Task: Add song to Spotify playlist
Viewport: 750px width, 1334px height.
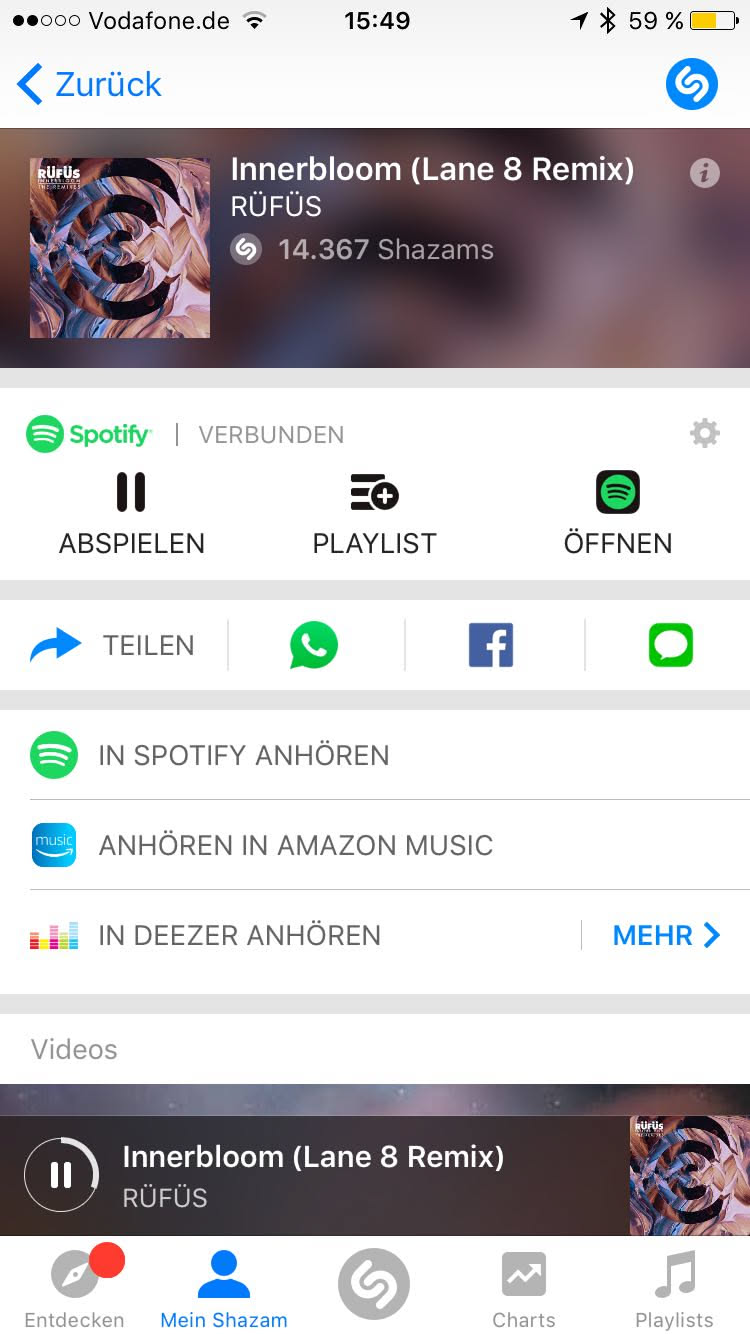Action: [375, 513]
